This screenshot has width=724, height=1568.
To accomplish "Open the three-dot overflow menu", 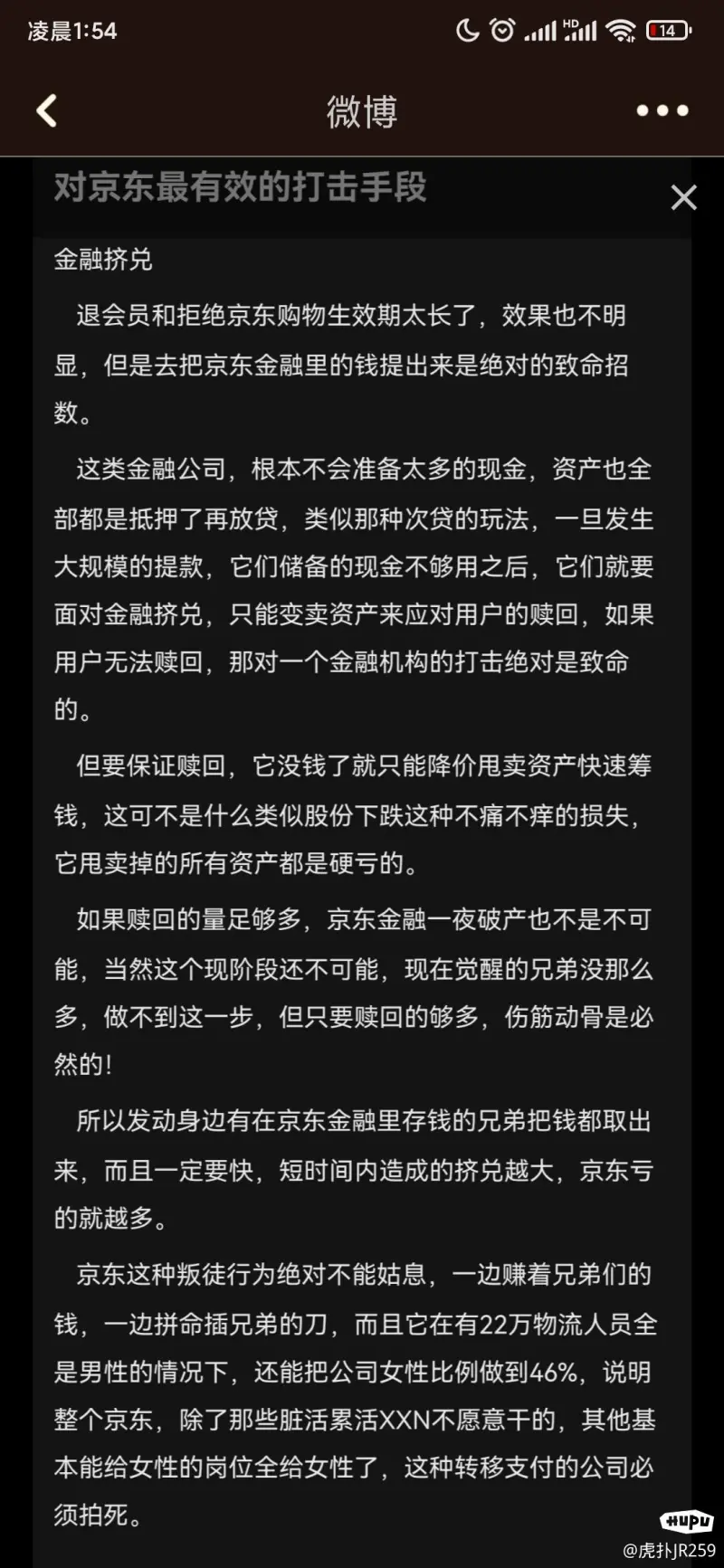I will point(662,110).
